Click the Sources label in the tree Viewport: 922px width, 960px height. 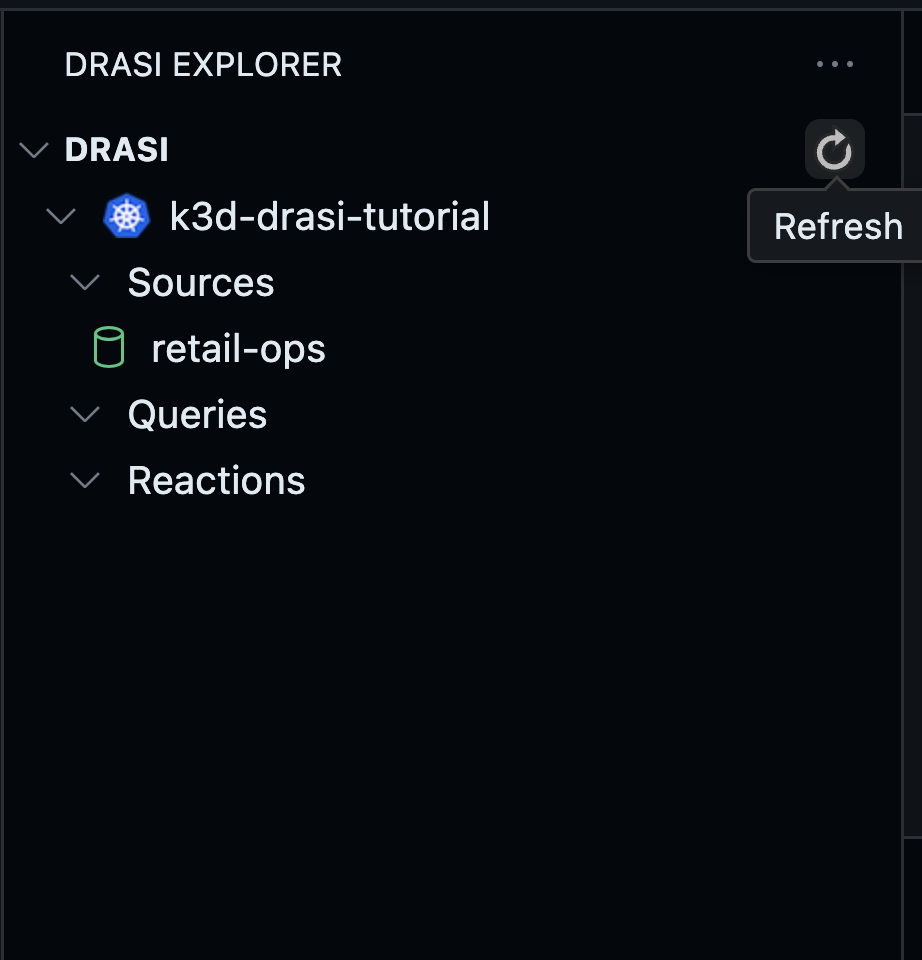200,282
